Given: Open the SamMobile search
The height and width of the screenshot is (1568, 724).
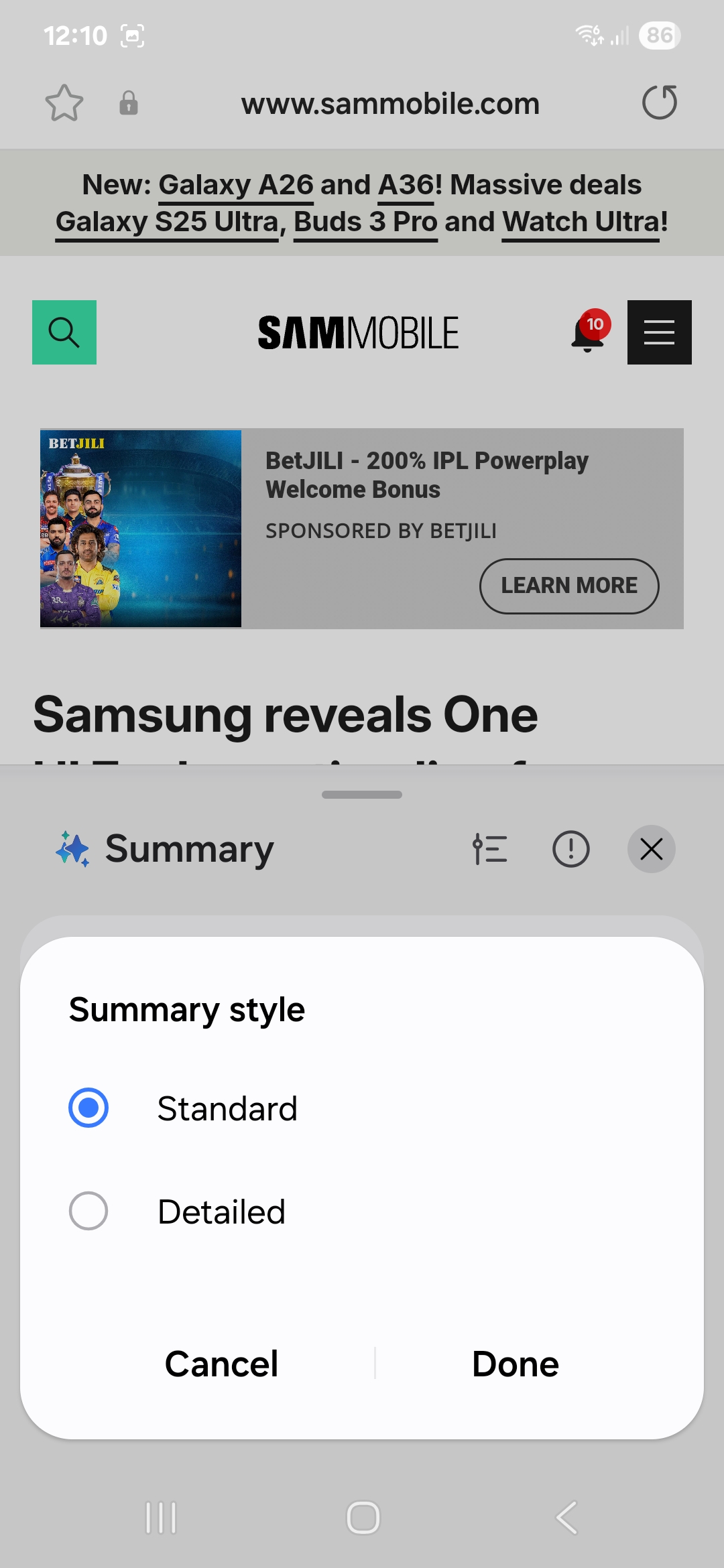Looking at the screenshot, I should [64, 332].
